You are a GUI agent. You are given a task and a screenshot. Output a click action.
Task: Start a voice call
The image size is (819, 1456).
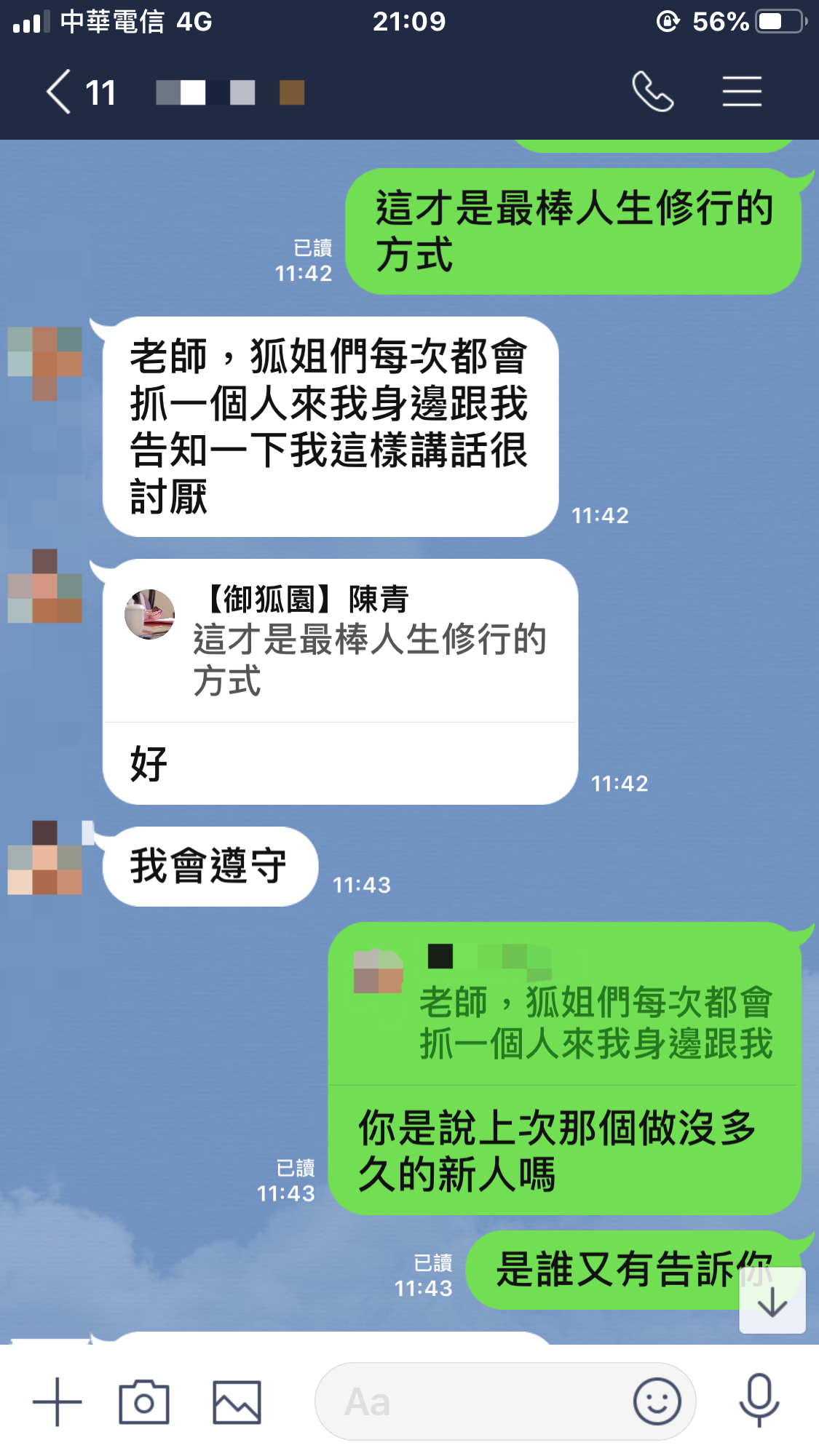(x=652, y=92)
